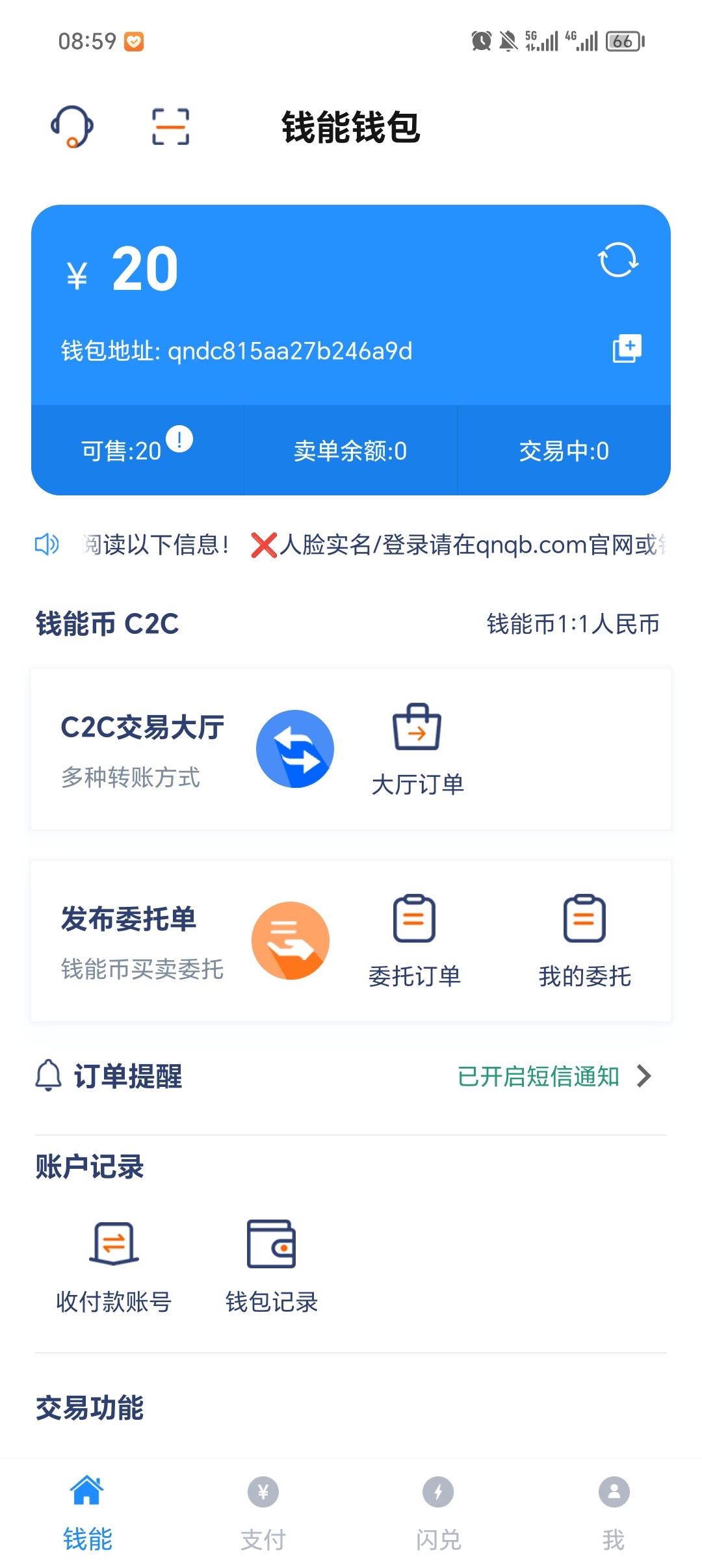Refresh the wallet balance

tap(617, 260)
